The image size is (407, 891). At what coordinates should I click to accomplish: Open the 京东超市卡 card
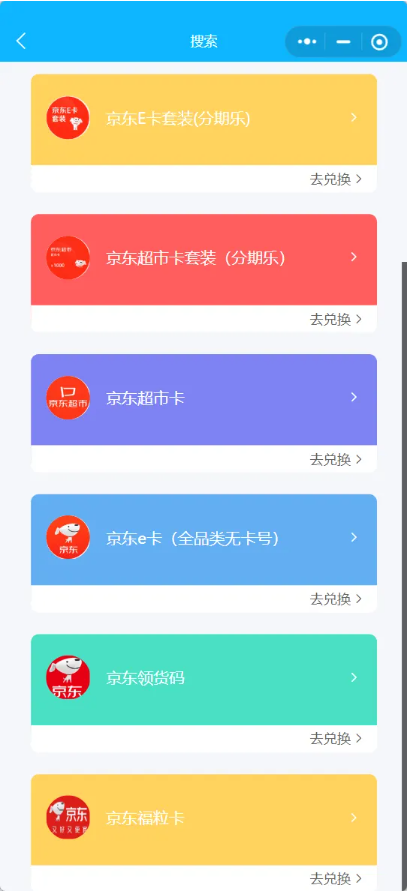(204, 399)
